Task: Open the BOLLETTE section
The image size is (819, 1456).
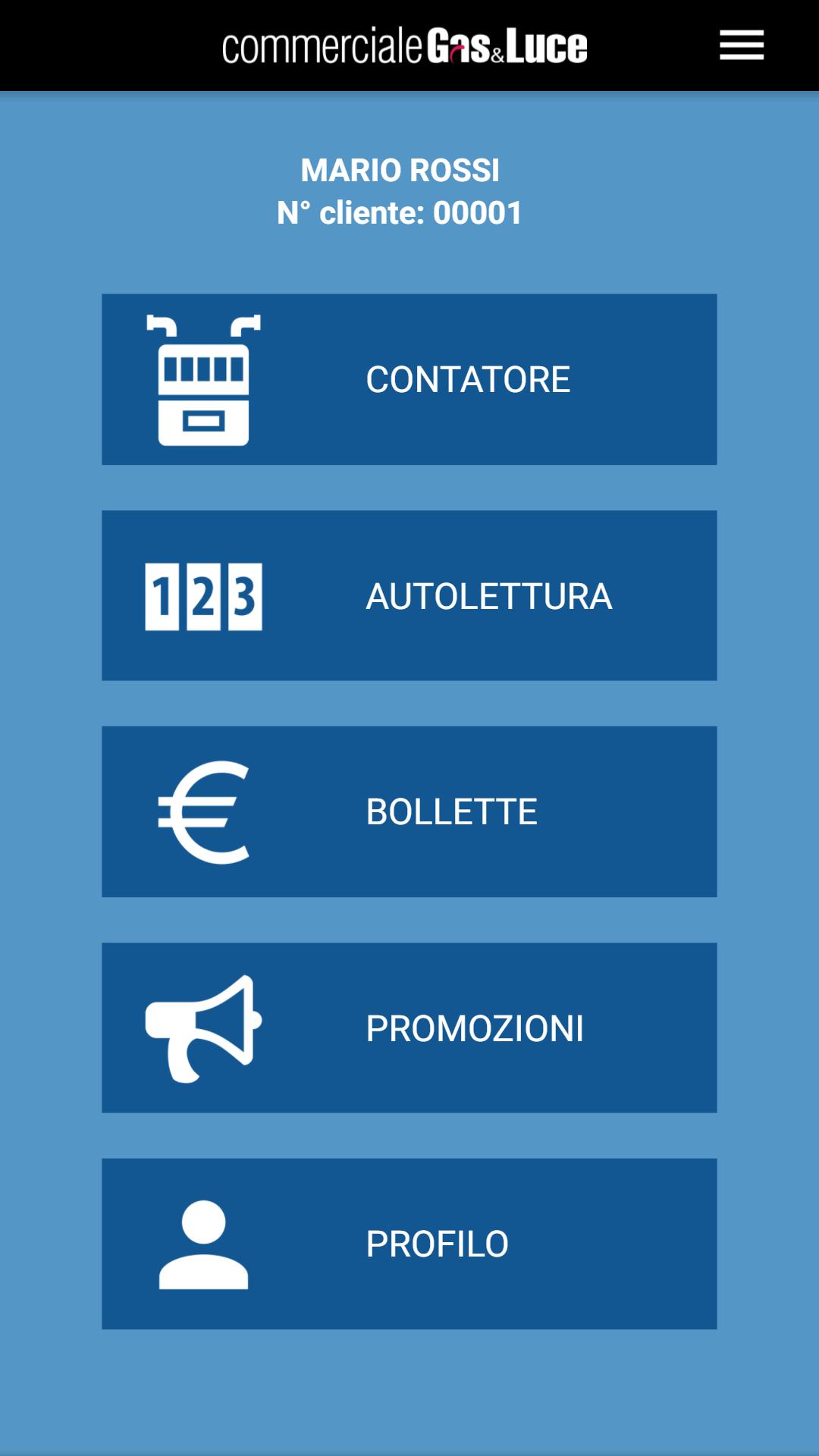Action: (409, 811)
